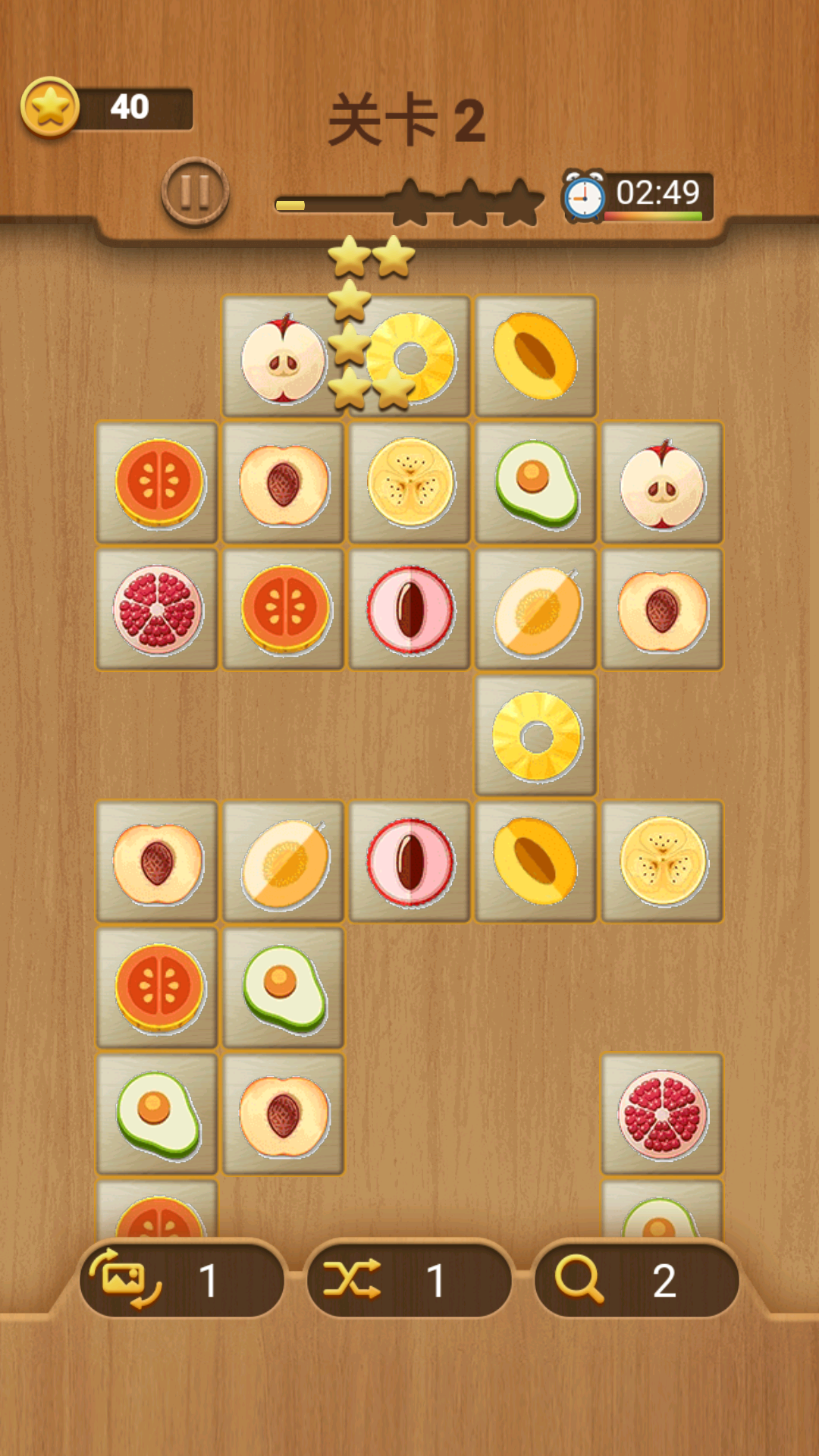Pause the game

pos(195,192)
